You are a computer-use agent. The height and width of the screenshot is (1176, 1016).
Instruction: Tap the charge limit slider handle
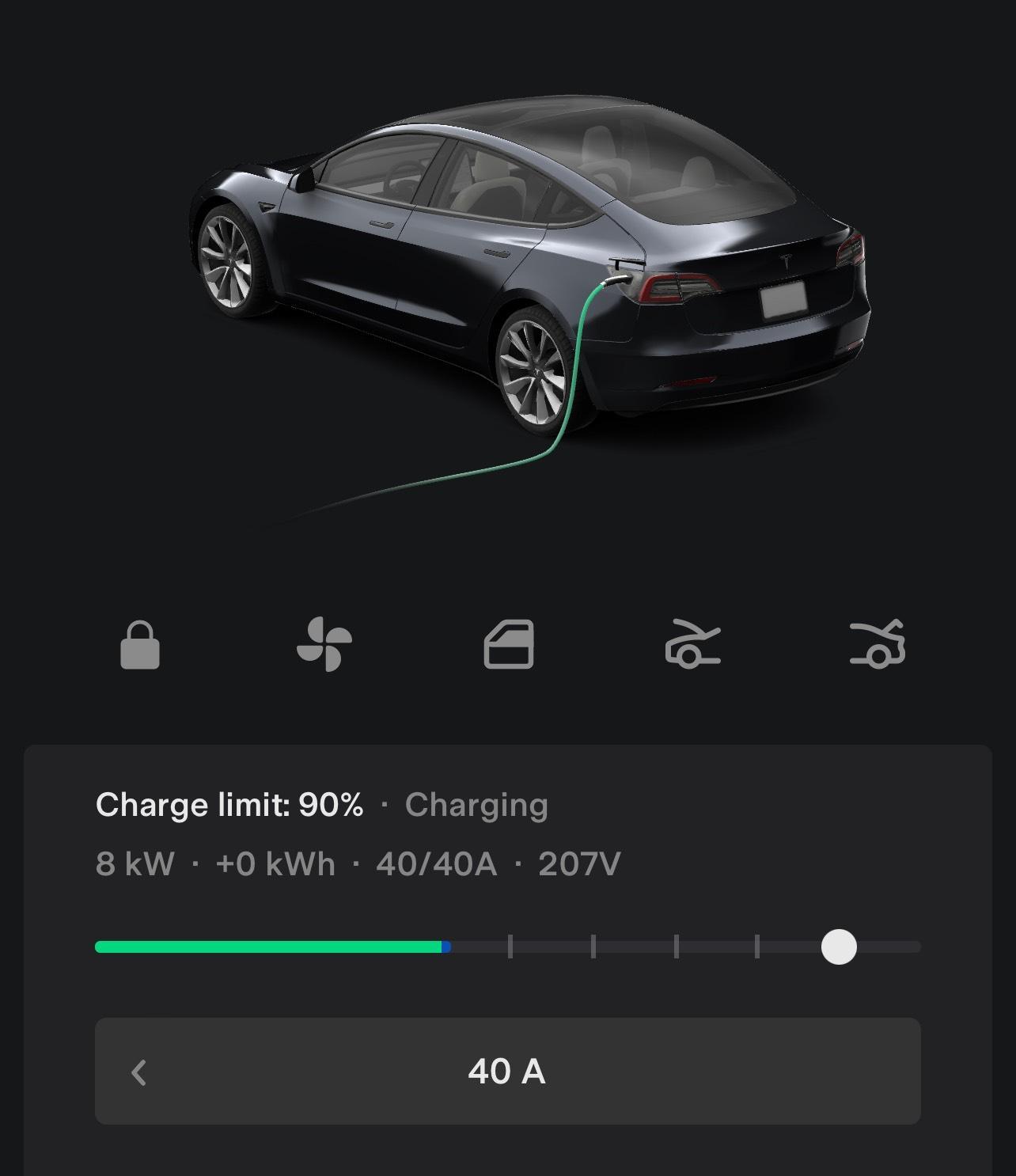pyautogui.click(x=839, y=946)
